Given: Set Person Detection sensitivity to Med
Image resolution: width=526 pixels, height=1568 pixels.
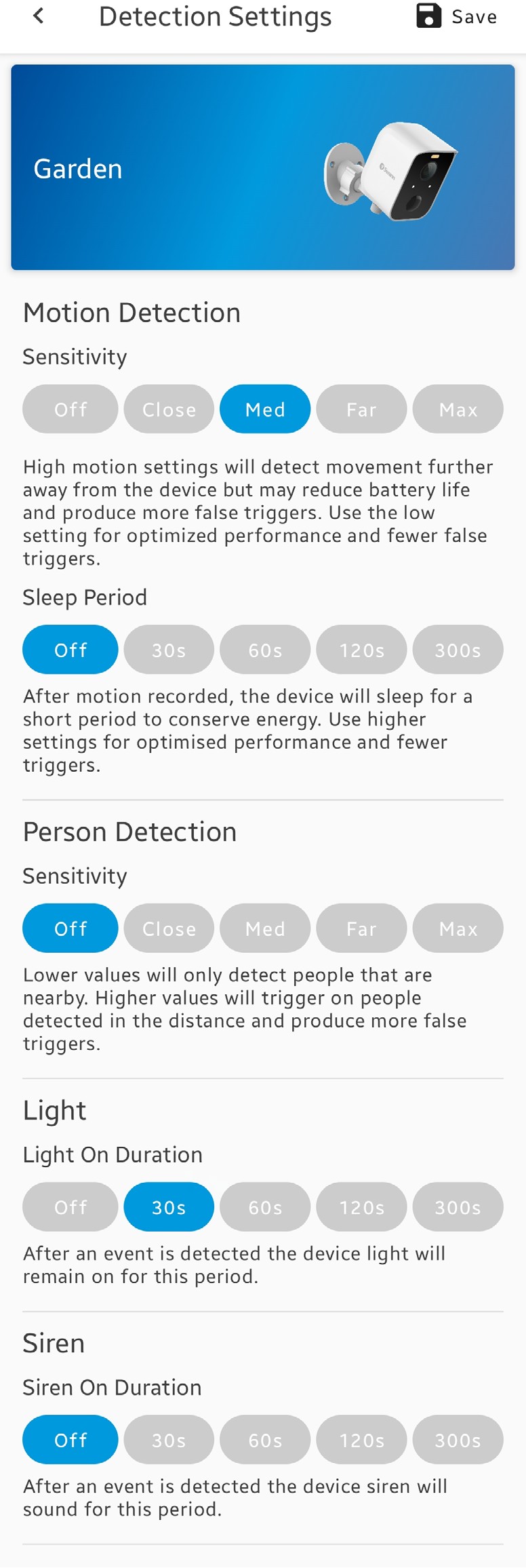Looking at the screenshot, I should pyautogui.click(x=265, y=928).
